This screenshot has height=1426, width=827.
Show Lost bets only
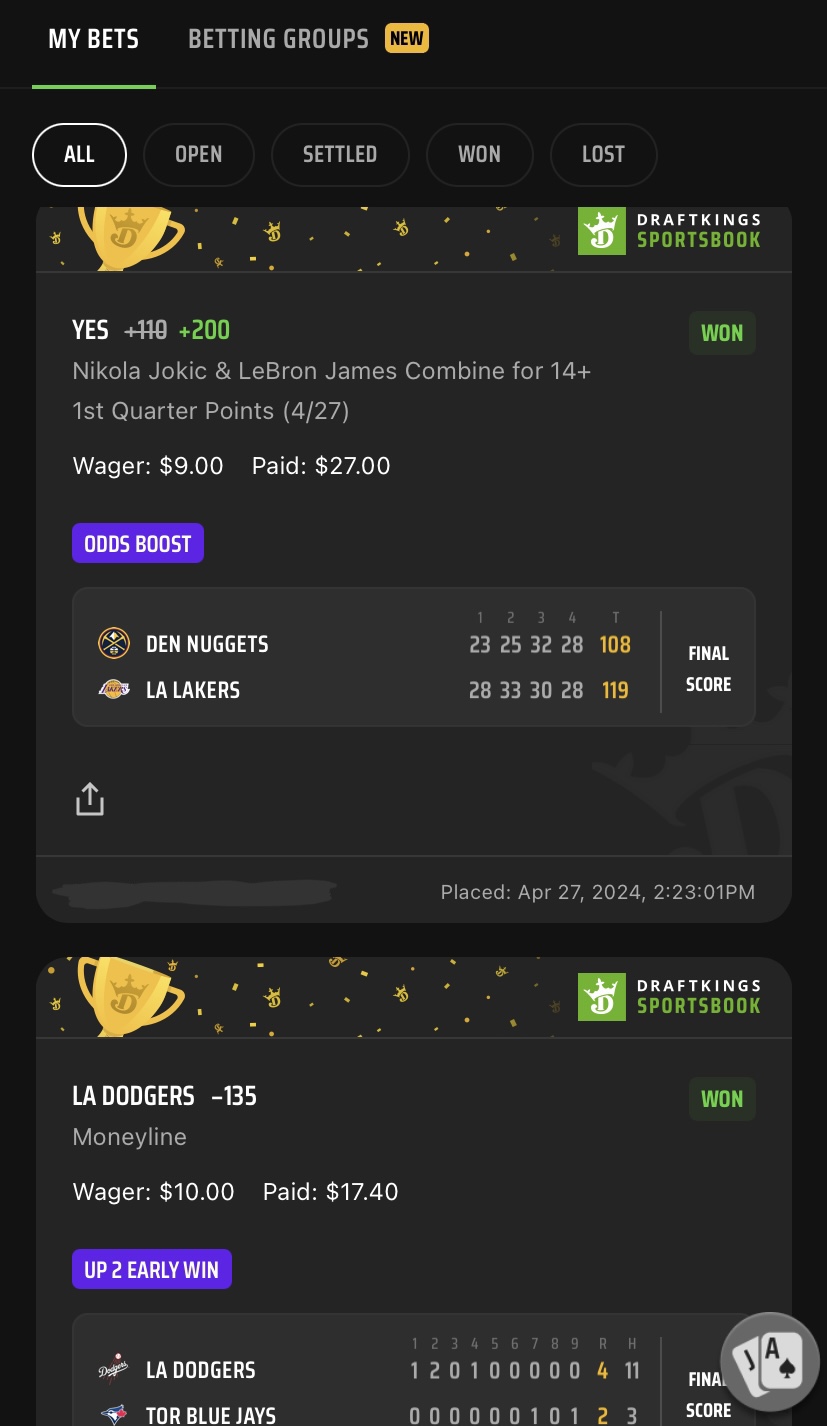point(603,155)
